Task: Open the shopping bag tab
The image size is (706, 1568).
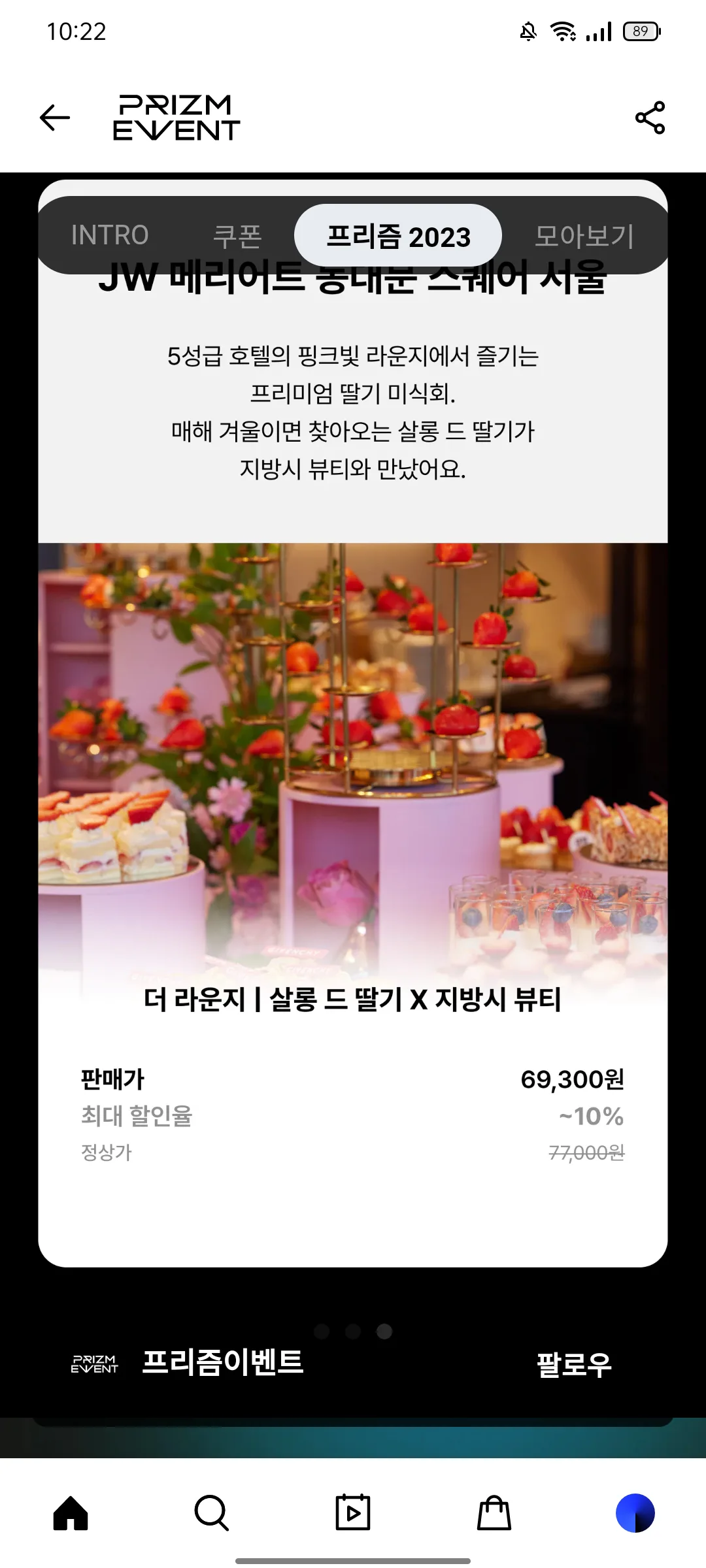Action: pyautogui.click(x=494, y=1512)
